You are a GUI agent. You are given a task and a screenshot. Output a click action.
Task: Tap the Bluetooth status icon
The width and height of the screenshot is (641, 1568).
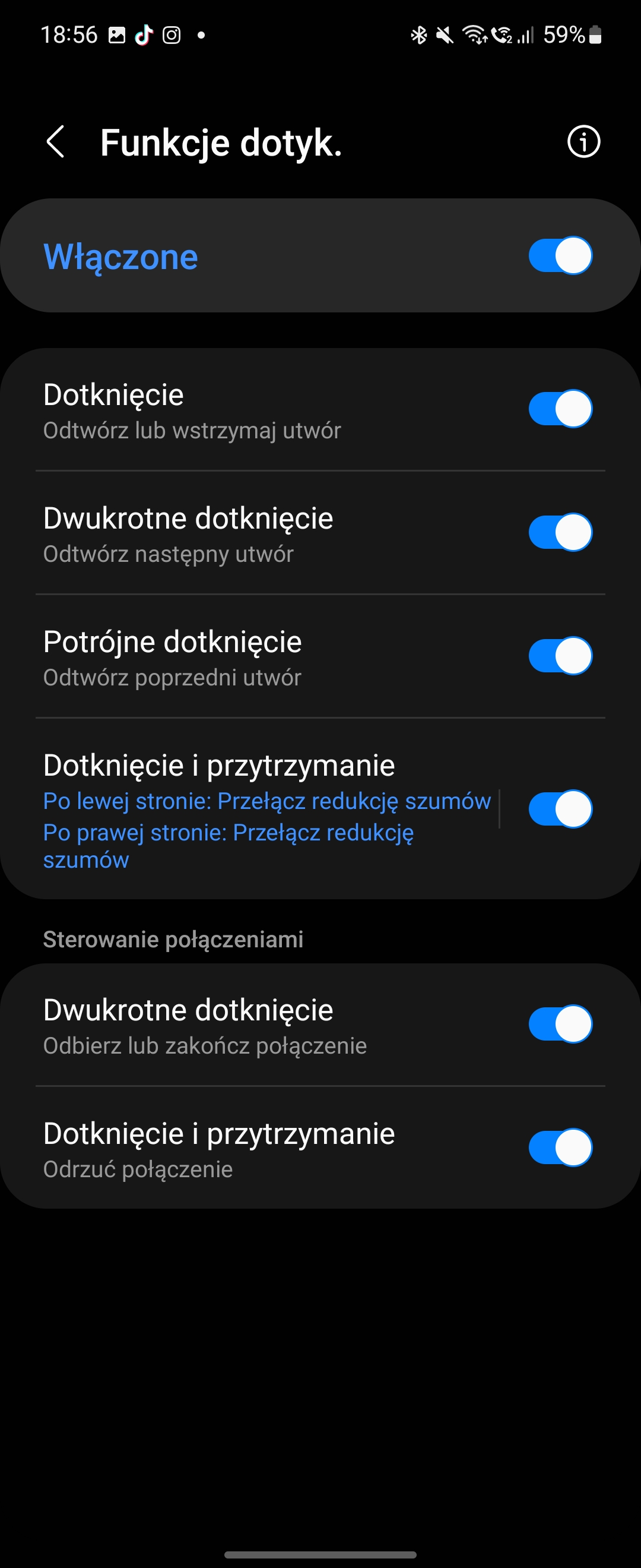(418, 34)
